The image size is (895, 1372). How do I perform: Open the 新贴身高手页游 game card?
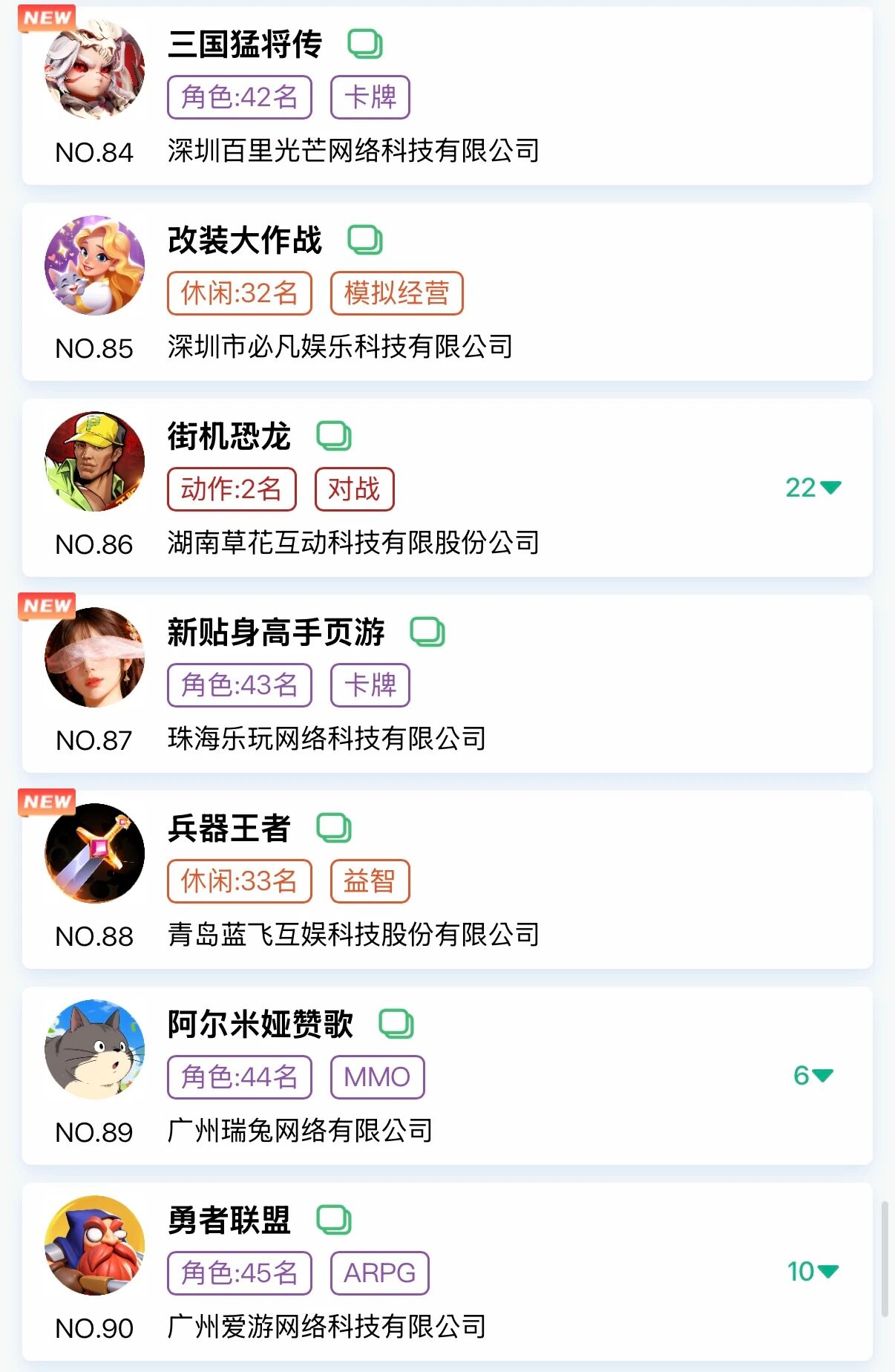point(594,685)
